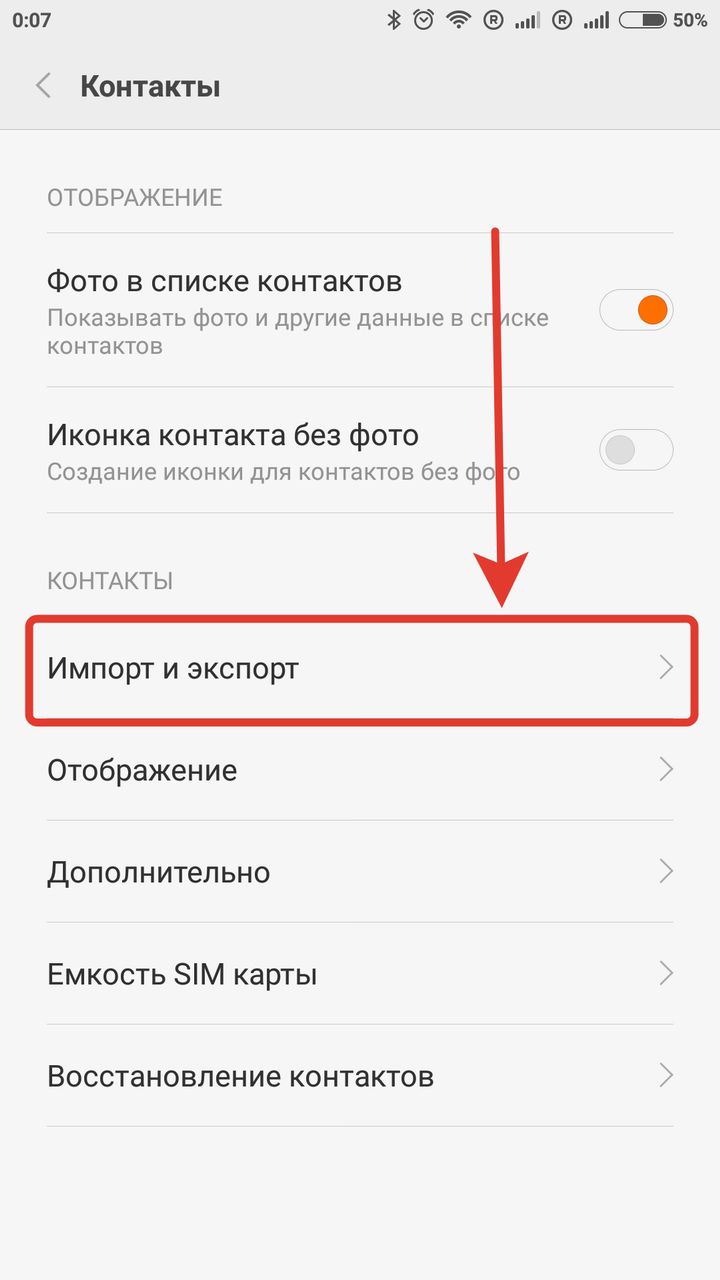This screenshot has width=720, height=1280.
Task: Open Импорт и экспорт
Action: [360, 668]
